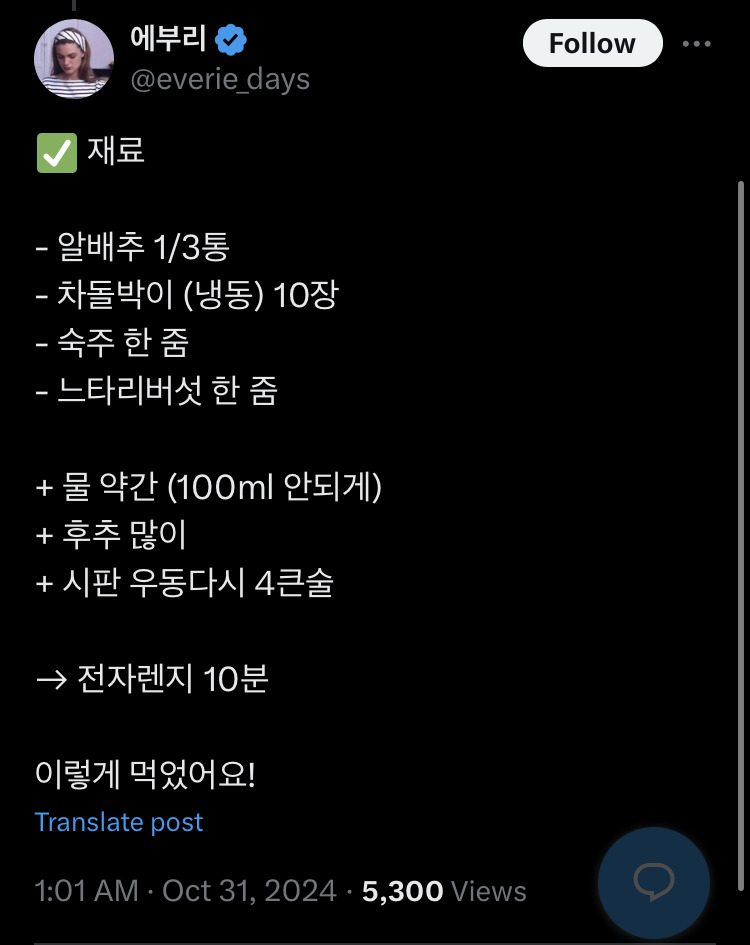Open Translate post to translate the Korean text
Screen dimensions: 750x945
pos(118,822)
